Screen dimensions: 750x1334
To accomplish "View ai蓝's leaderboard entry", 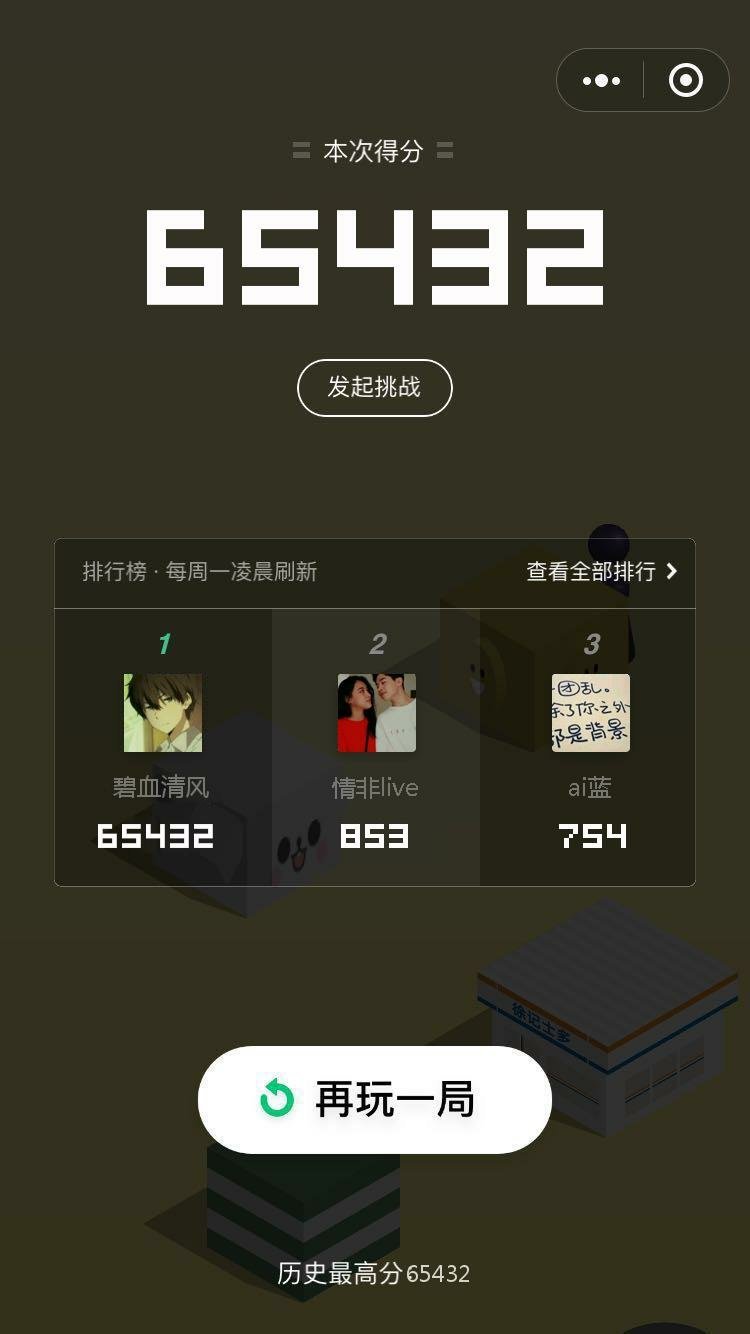I will (x=590, y=748).
